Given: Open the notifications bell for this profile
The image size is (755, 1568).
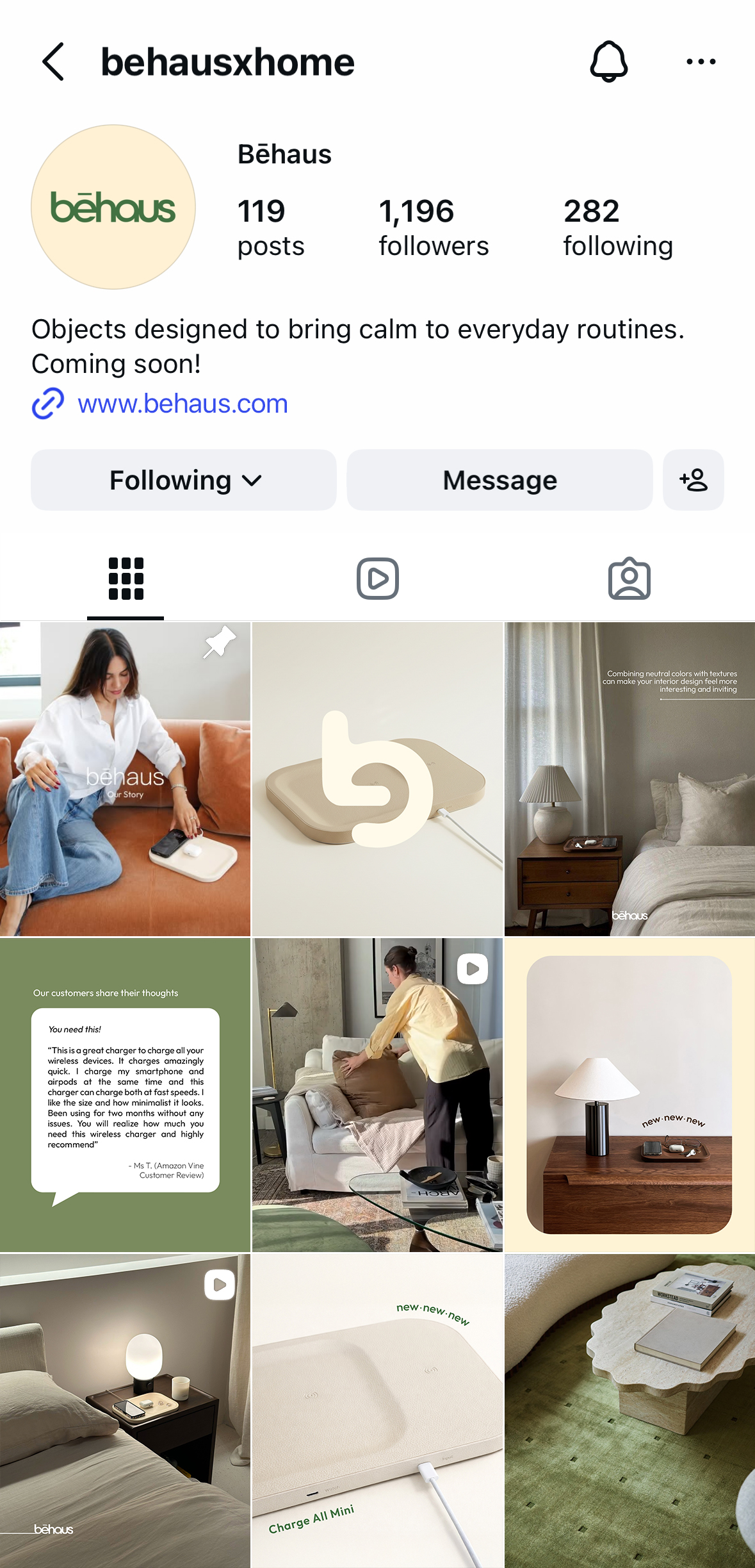Looking at the screenshot, I should [608, 62].
